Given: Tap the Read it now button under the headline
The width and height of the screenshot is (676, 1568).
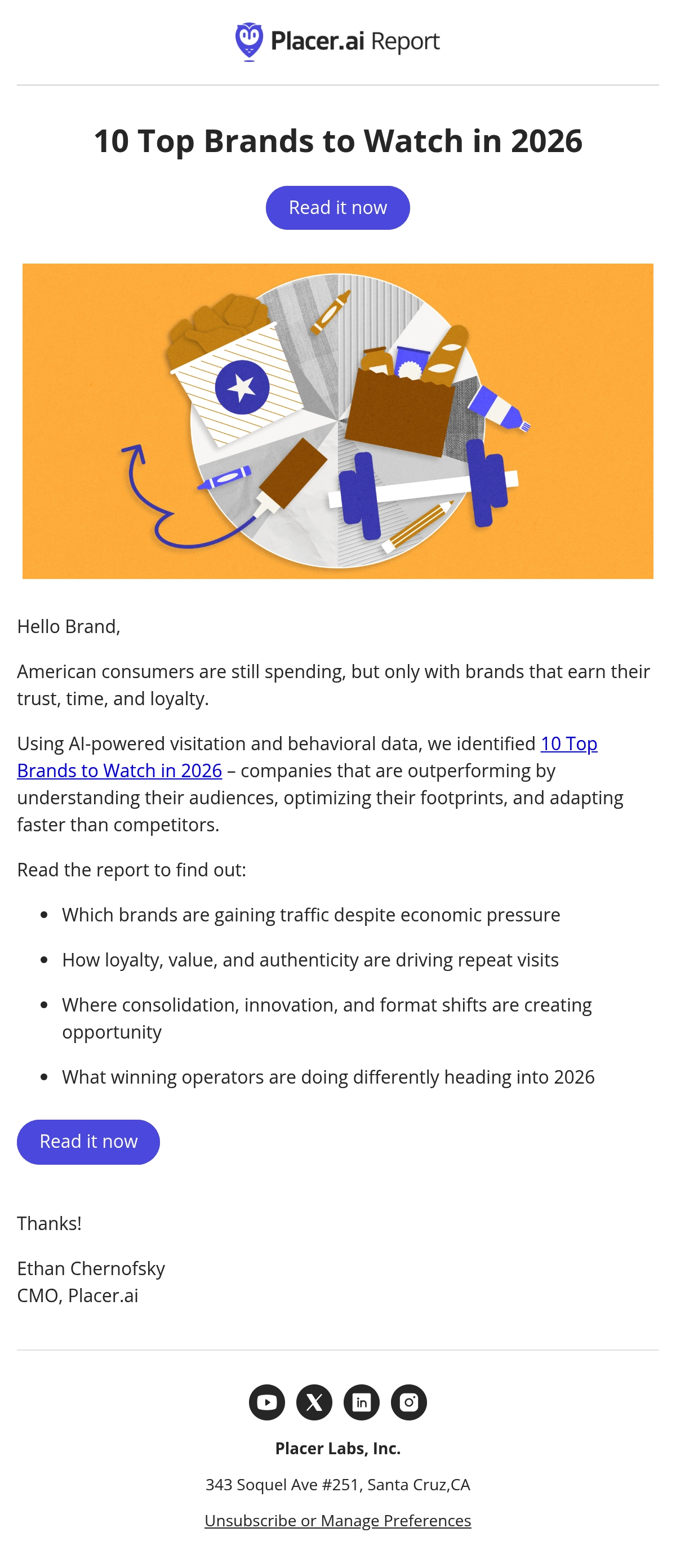Looking at the screenshot, I should (337, 208).
